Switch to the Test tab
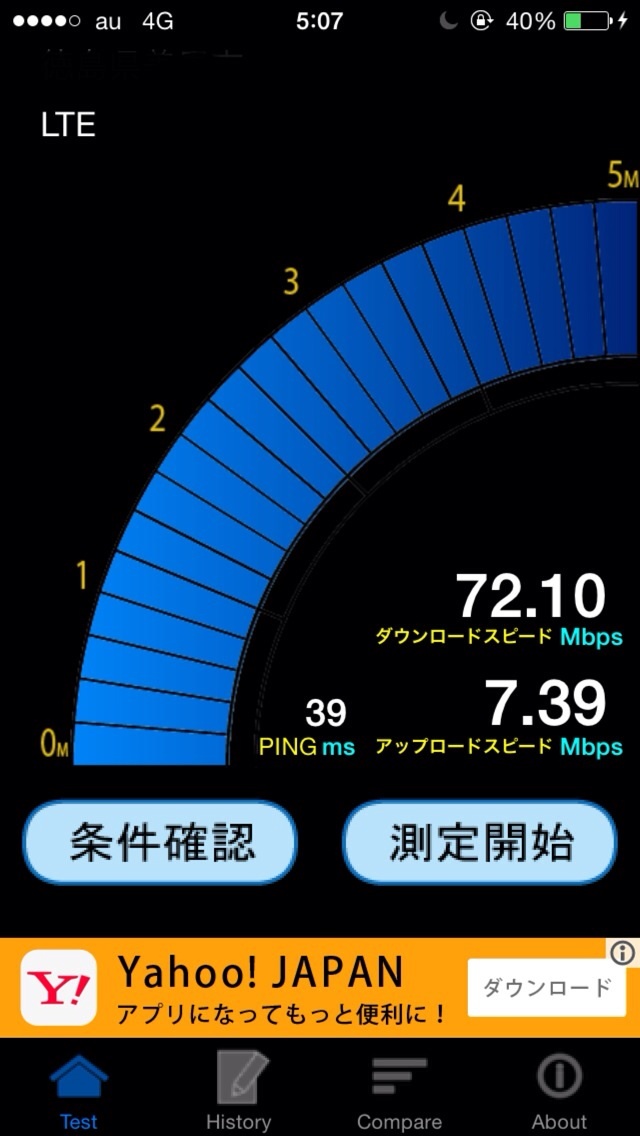640x1136 pixels. 79,1091
